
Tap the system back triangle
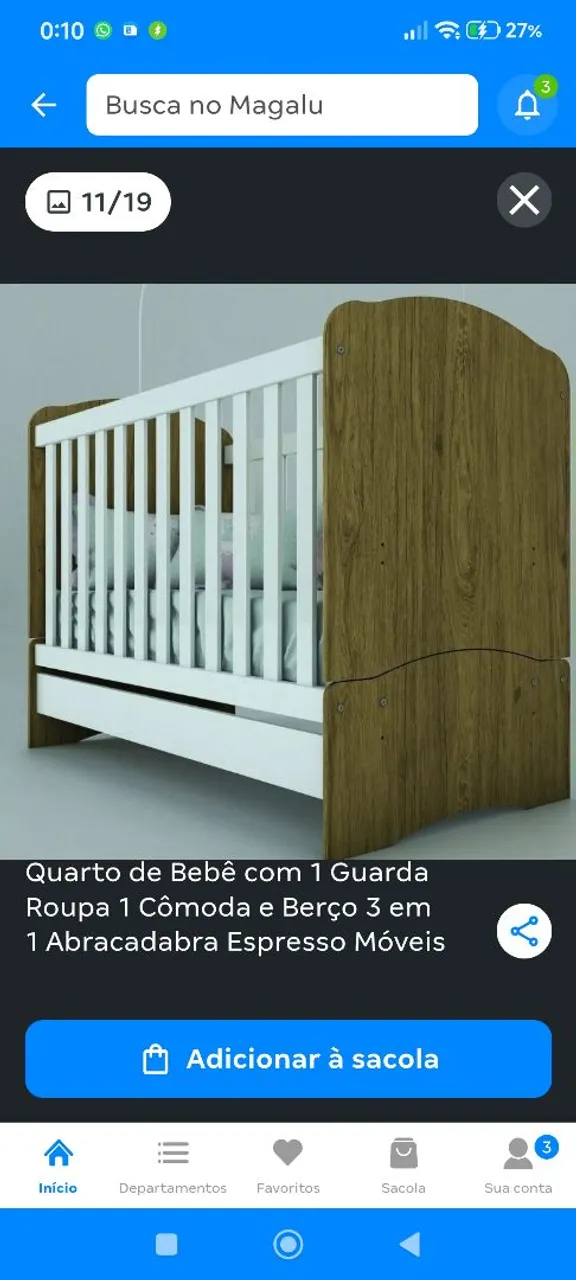coord(409,1244)
